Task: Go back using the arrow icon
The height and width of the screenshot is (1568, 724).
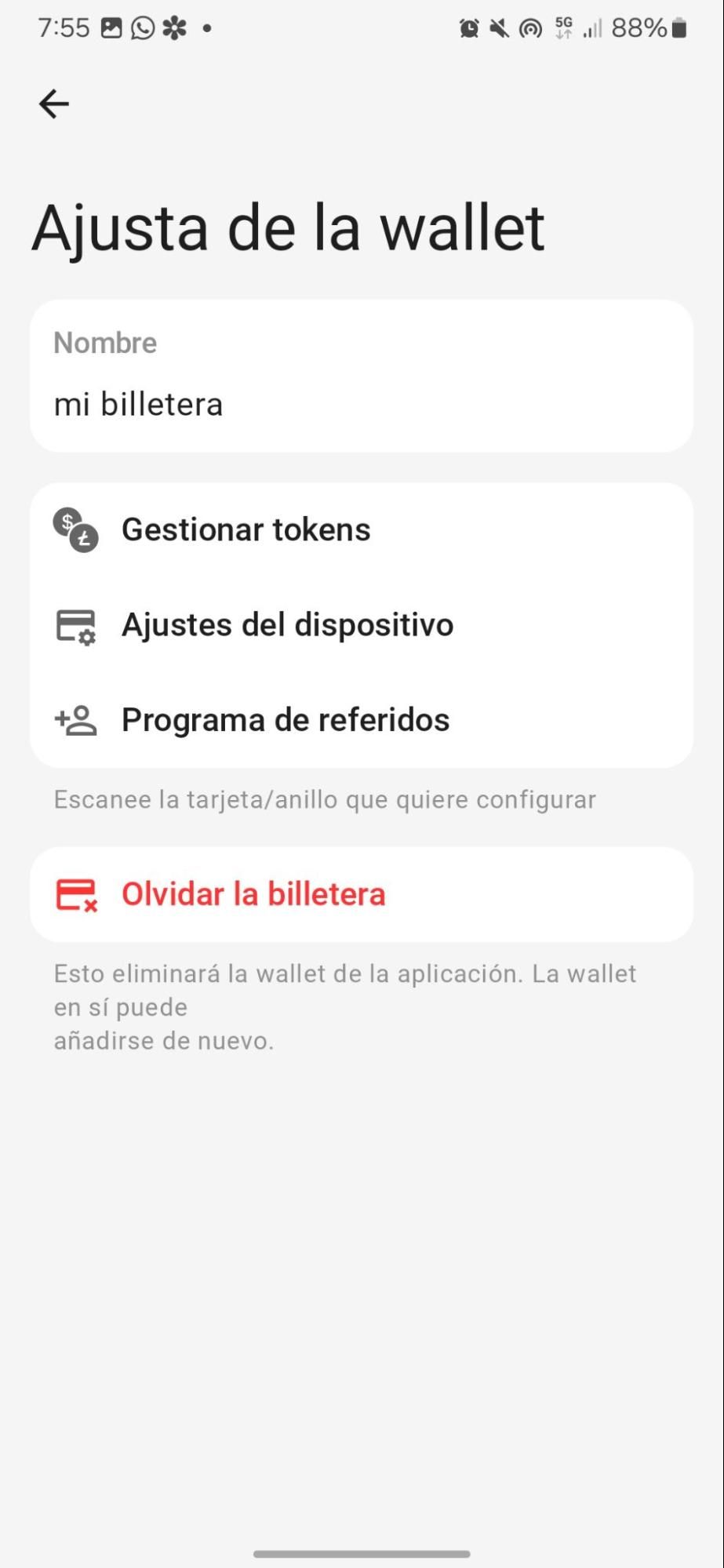Action: pyautogui.click(x=54, y=104)
